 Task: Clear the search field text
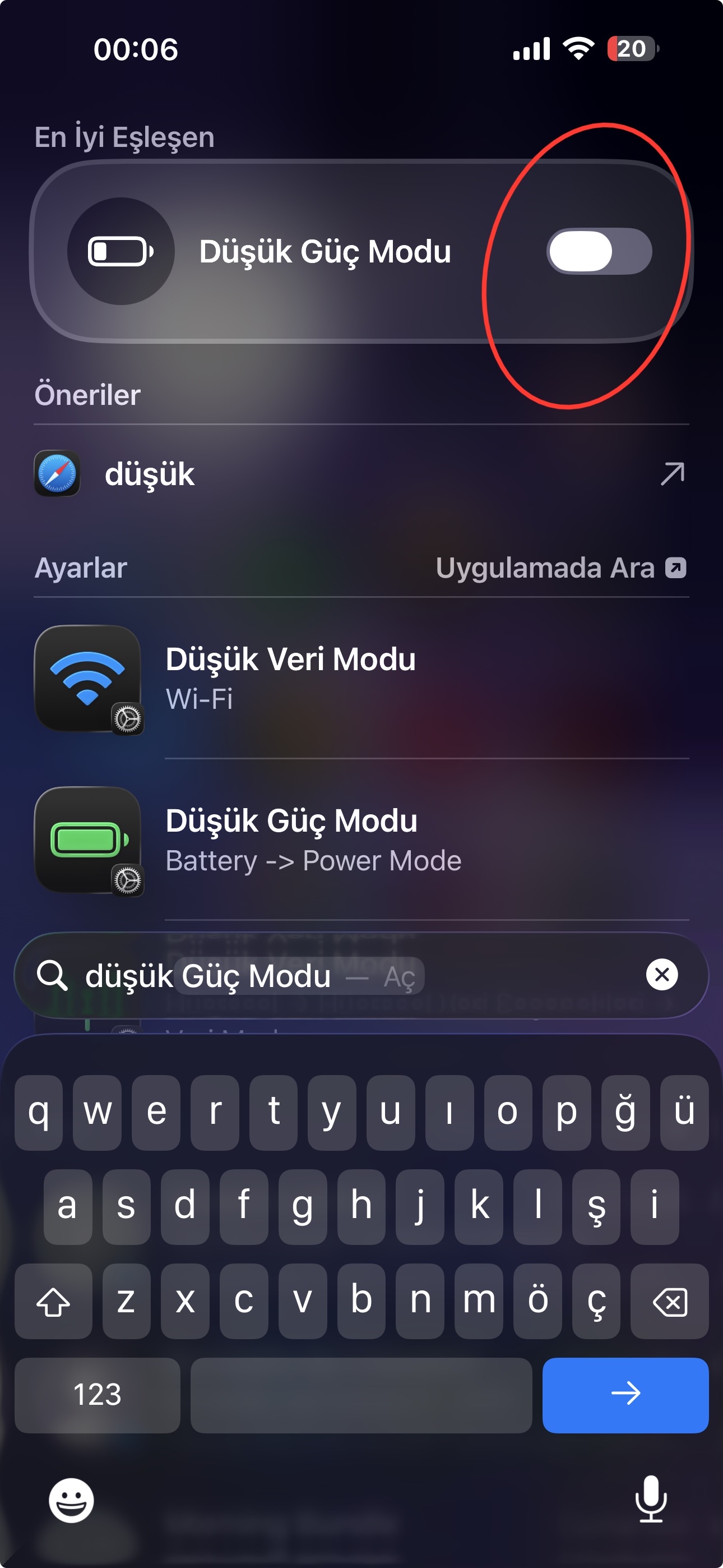click(661, 975)
